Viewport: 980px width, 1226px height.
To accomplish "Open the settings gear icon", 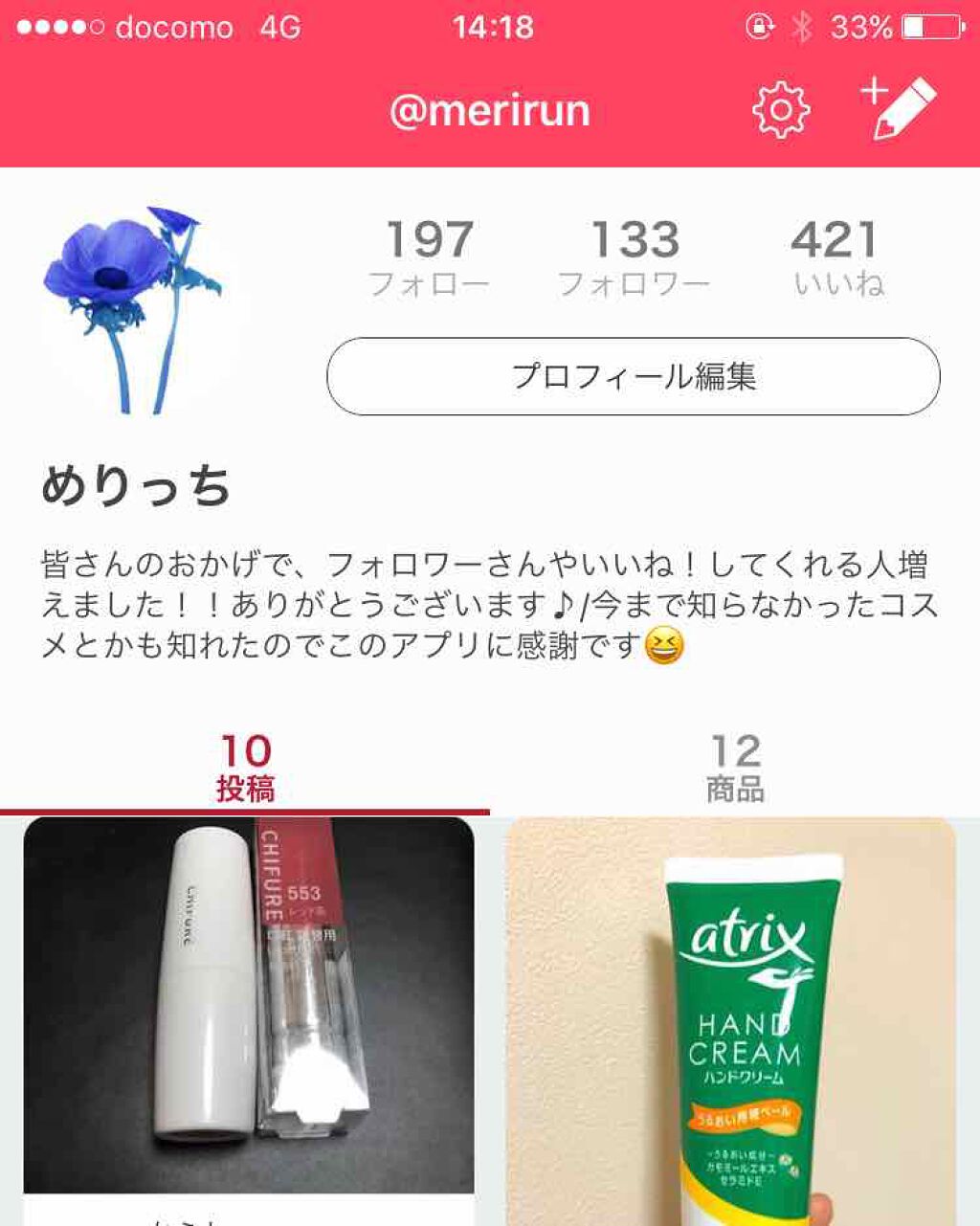I will pos(781,110).
